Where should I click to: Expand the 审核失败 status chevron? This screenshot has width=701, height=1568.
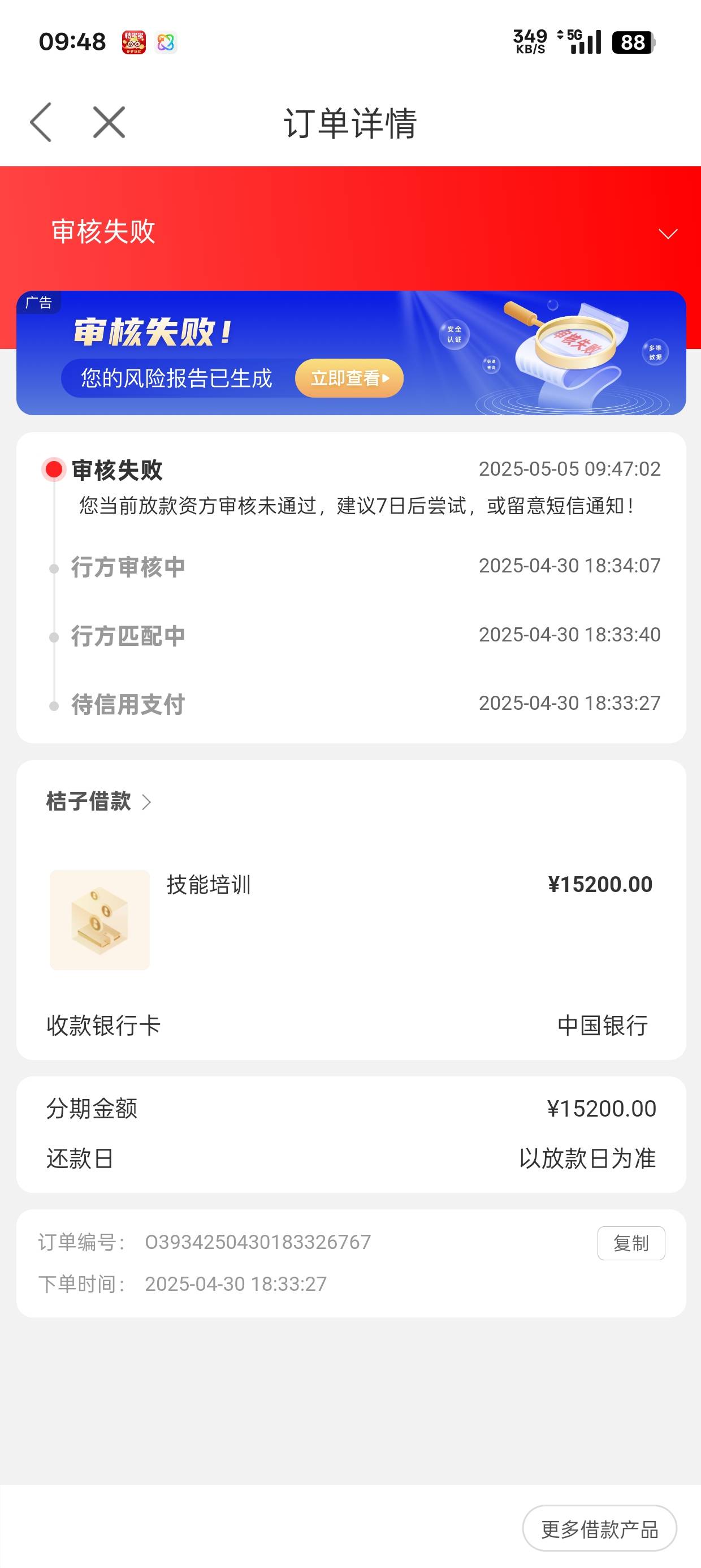pos(668,234)
